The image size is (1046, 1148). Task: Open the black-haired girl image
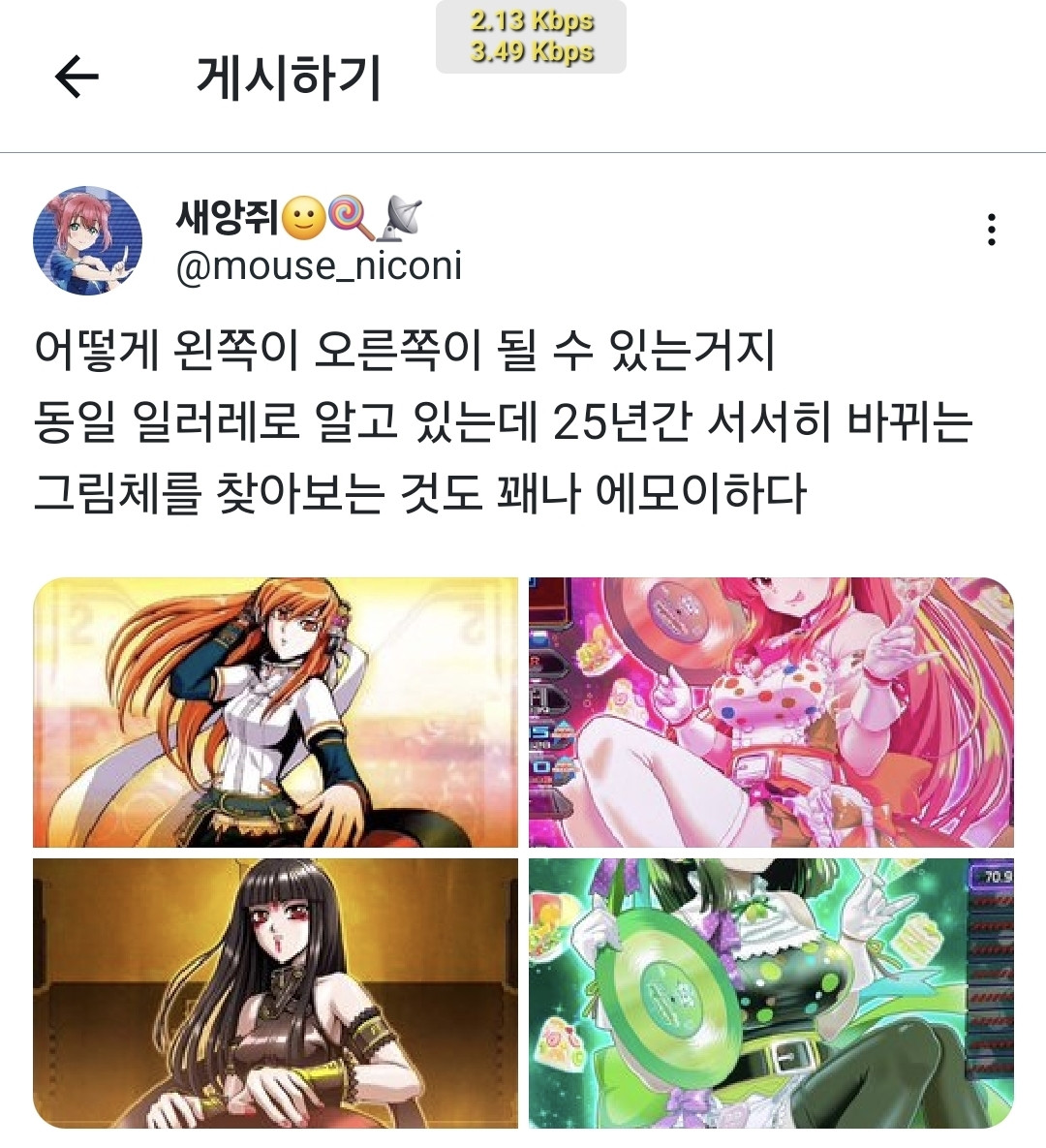[x=276, y=993]
